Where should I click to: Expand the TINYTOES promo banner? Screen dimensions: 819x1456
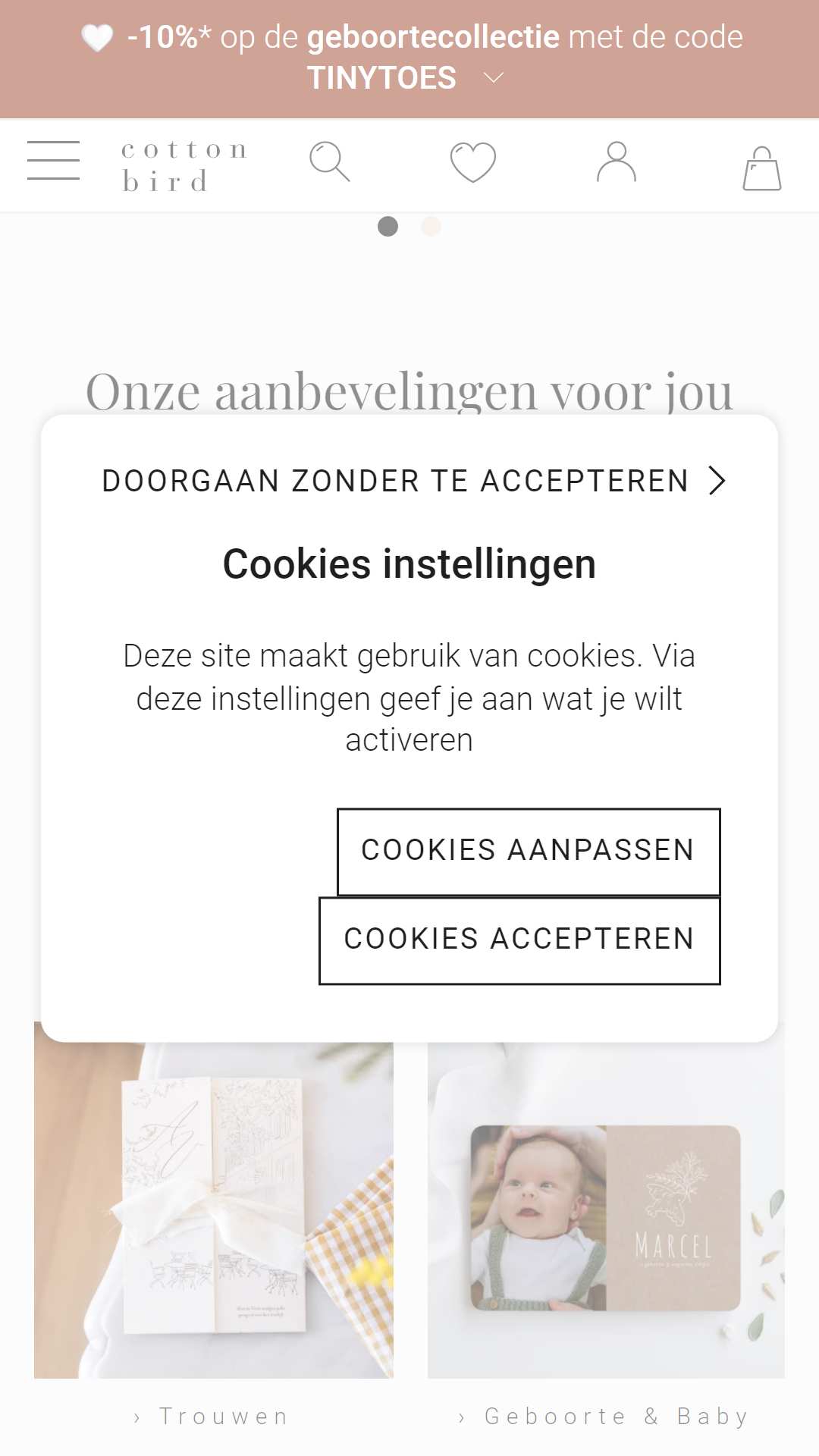pyautogui.click(x=494, y=77)
